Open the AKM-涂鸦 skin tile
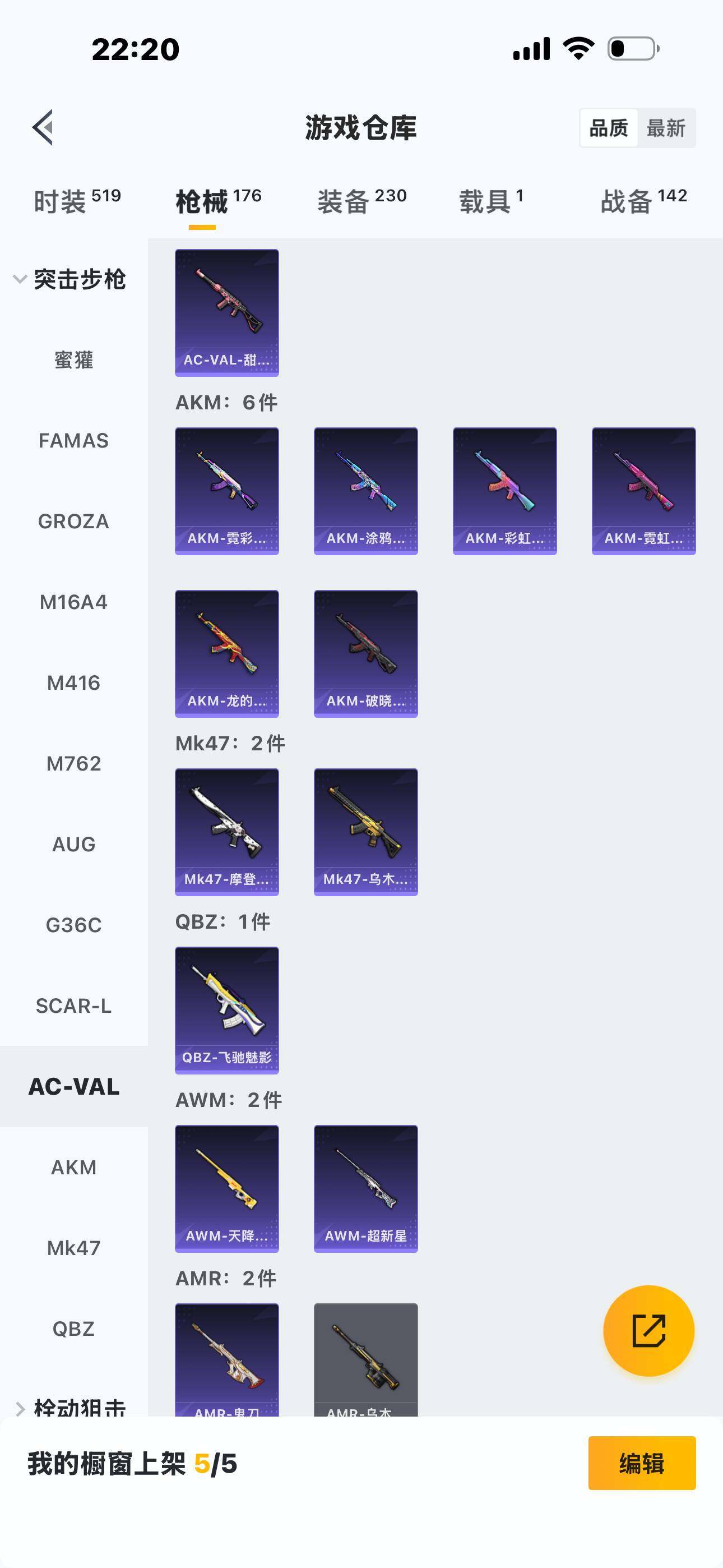This screenshot has height=1568, width=723. pyautogui.click(x=365, y=491)
